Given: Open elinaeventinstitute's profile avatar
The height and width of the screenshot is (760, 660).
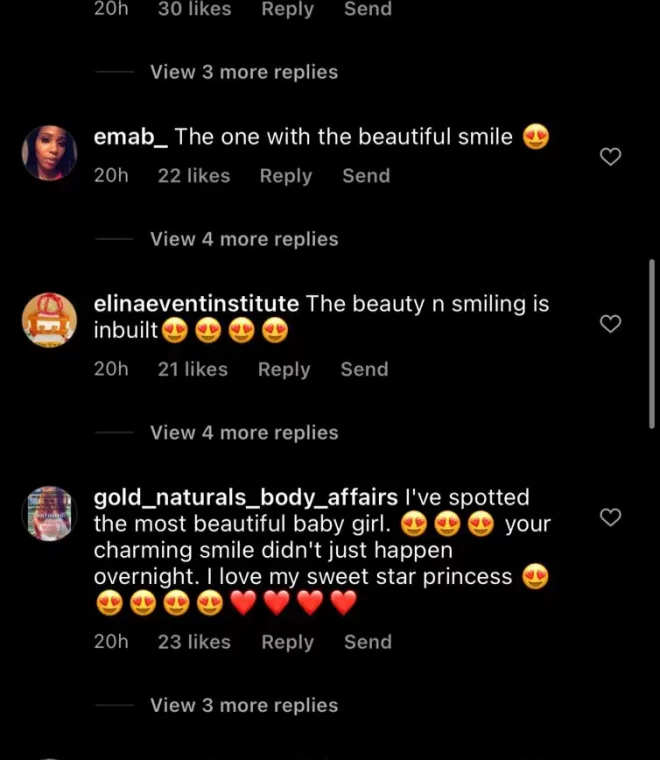Looking at the screenshot, I should [x=50, y=319].
